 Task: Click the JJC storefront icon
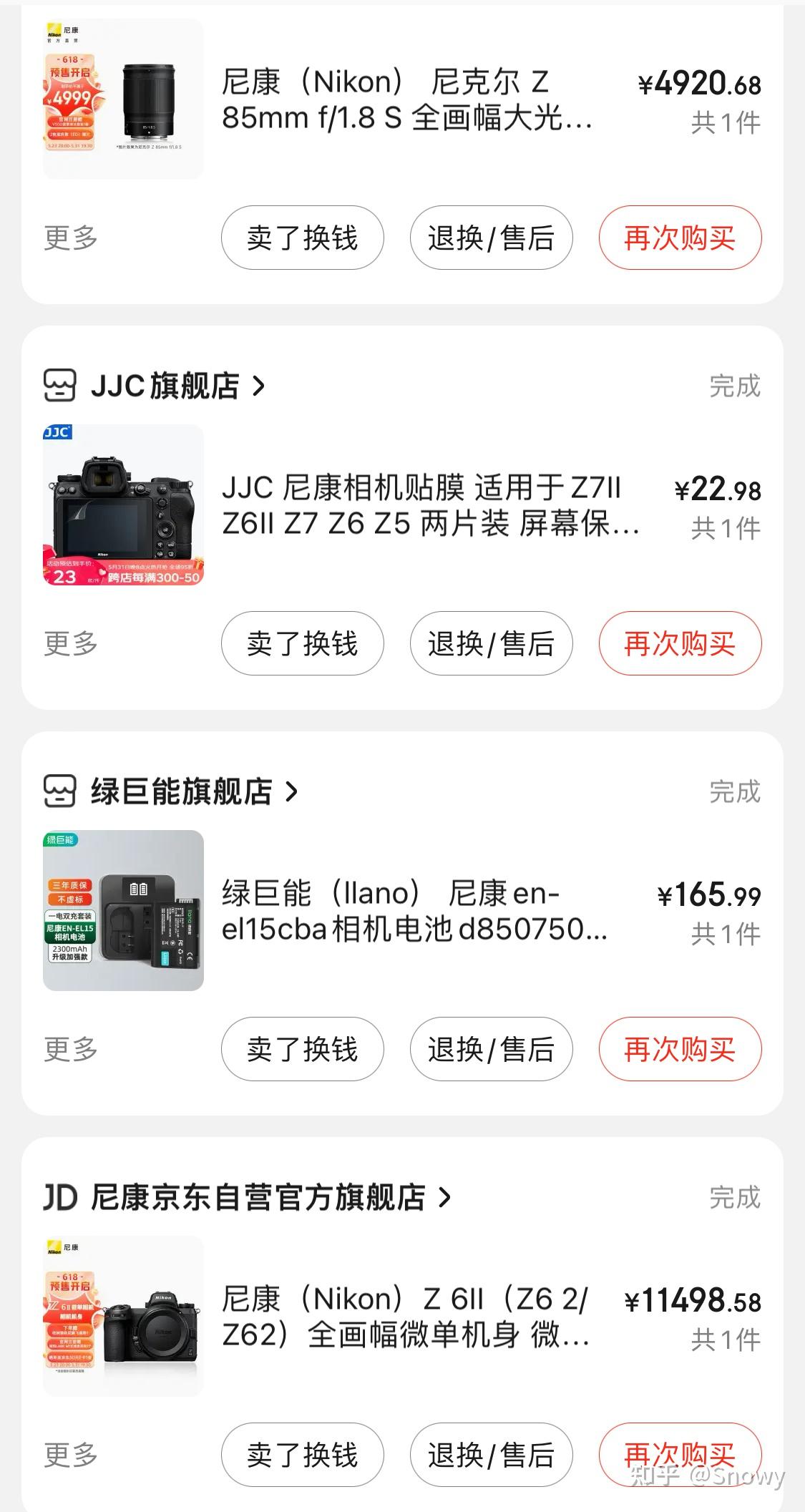(x=62, y=386)
